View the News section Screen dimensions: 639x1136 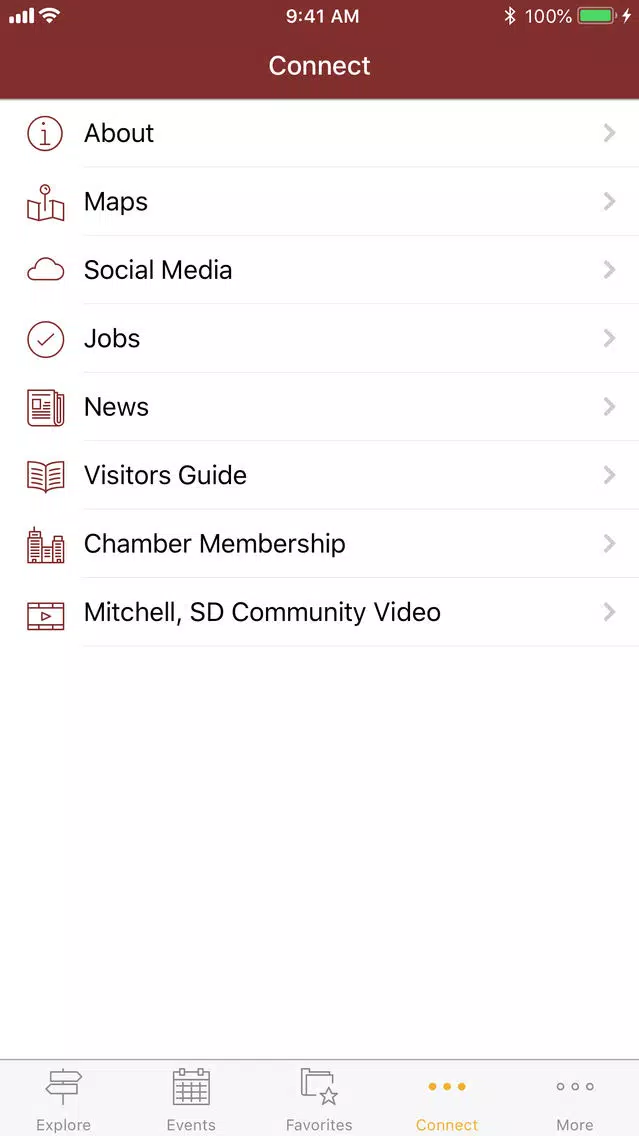[320, 406]
